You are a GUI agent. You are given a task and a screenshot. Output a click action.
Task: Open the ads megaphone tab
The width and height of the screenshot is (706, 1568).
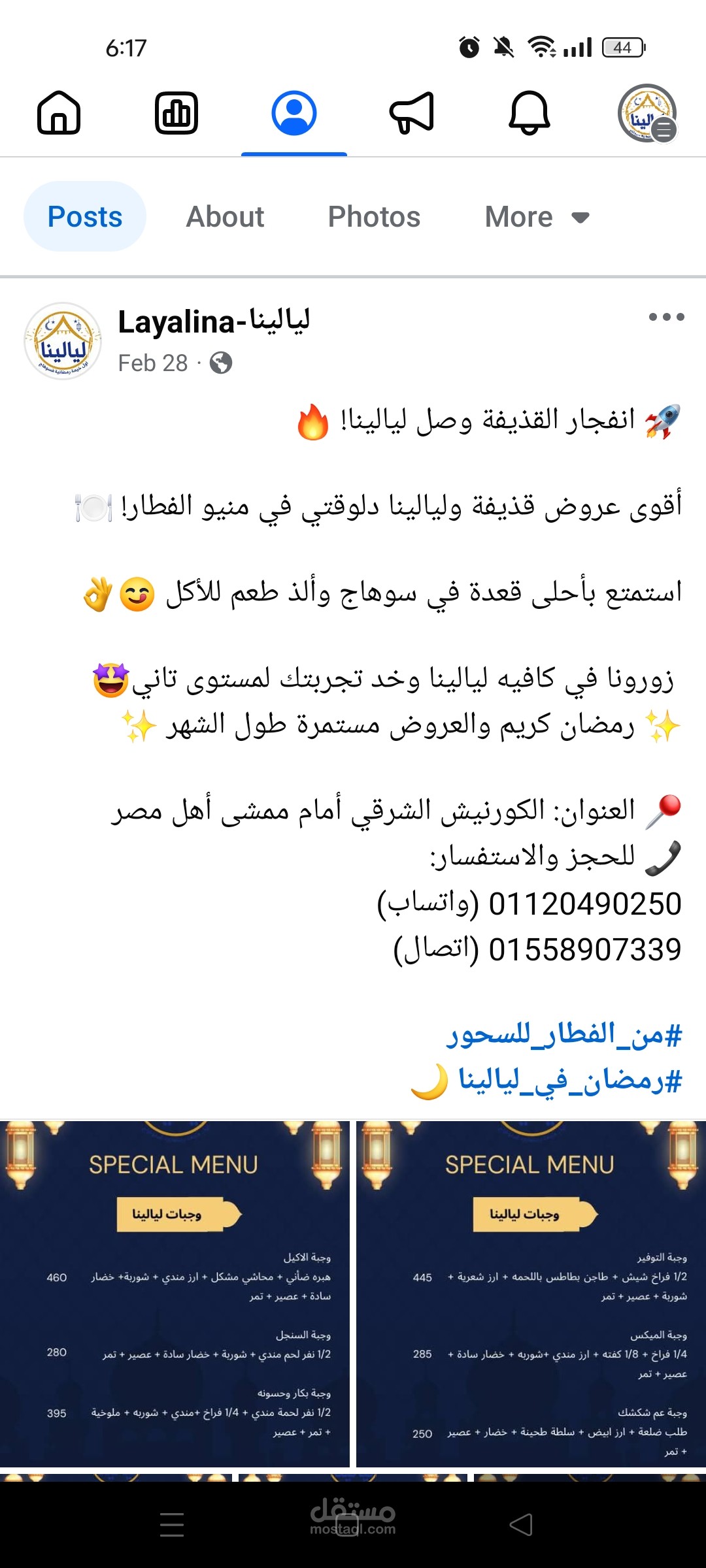pyautogui.click(x=412, y=112)
